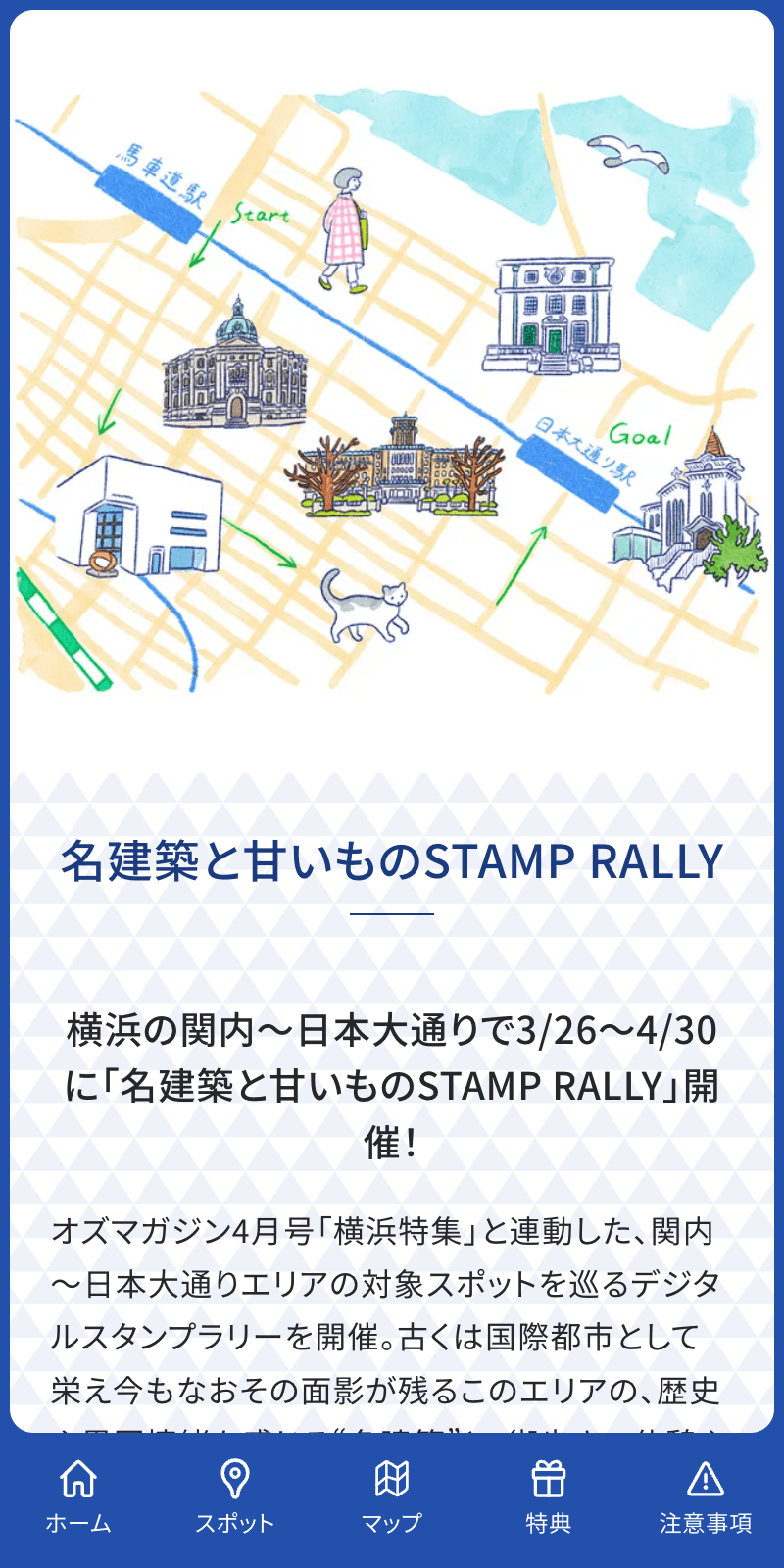Open the スポット tab
This screenshot has height=1568, width=784.
(235, 1496)
